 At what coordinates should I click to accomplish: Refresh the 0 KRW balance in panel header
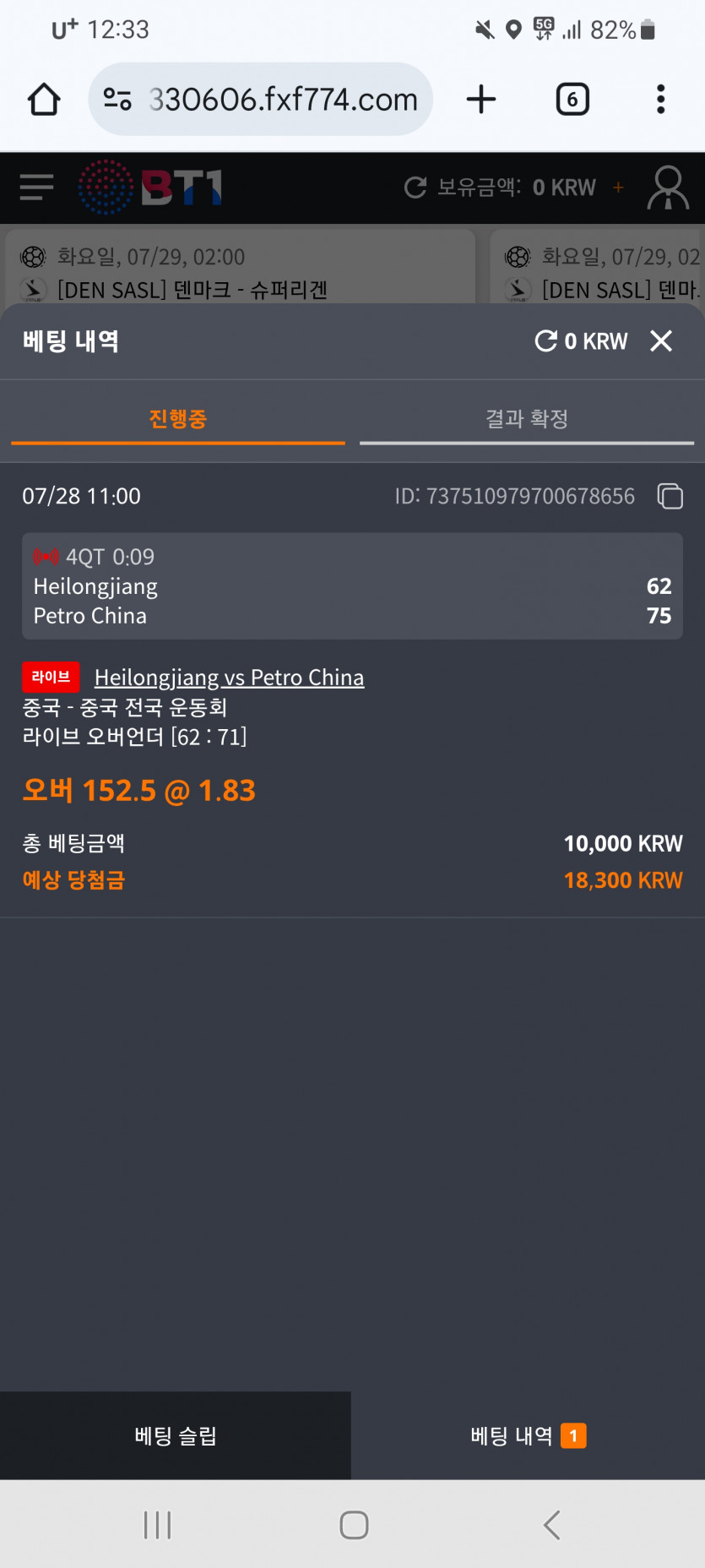pos(546,340)
